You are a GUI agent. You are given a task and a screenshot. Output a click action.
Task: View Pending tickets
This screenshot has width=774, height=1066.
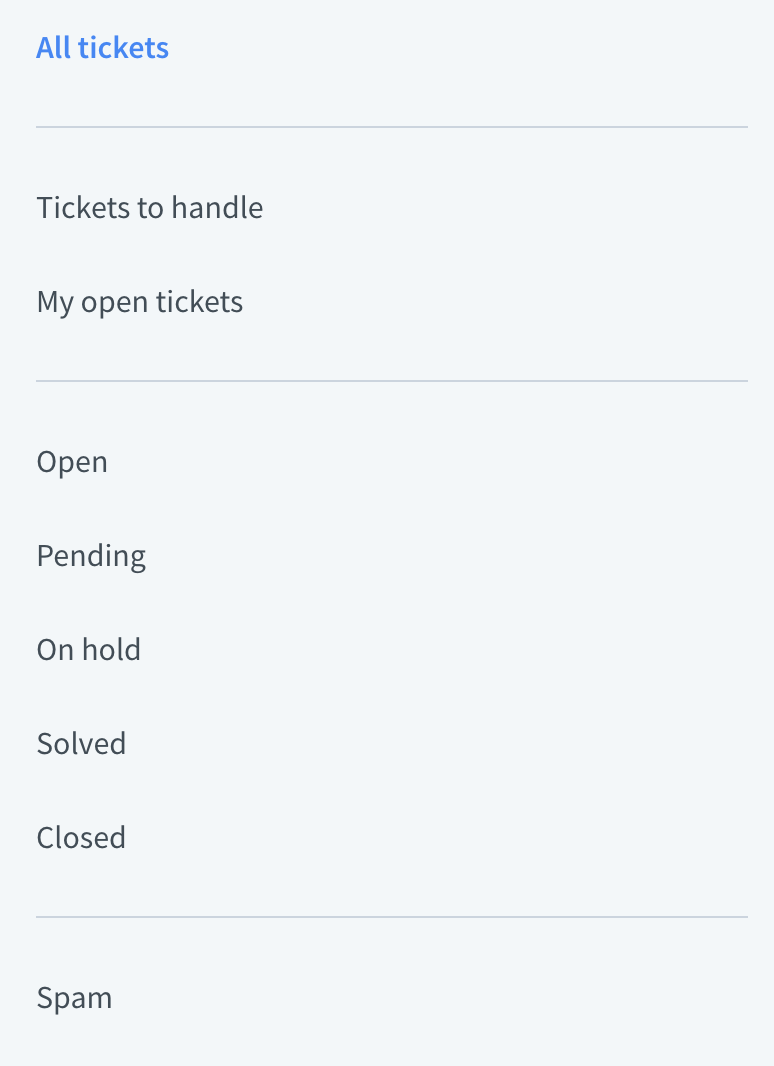coord(91,556)
